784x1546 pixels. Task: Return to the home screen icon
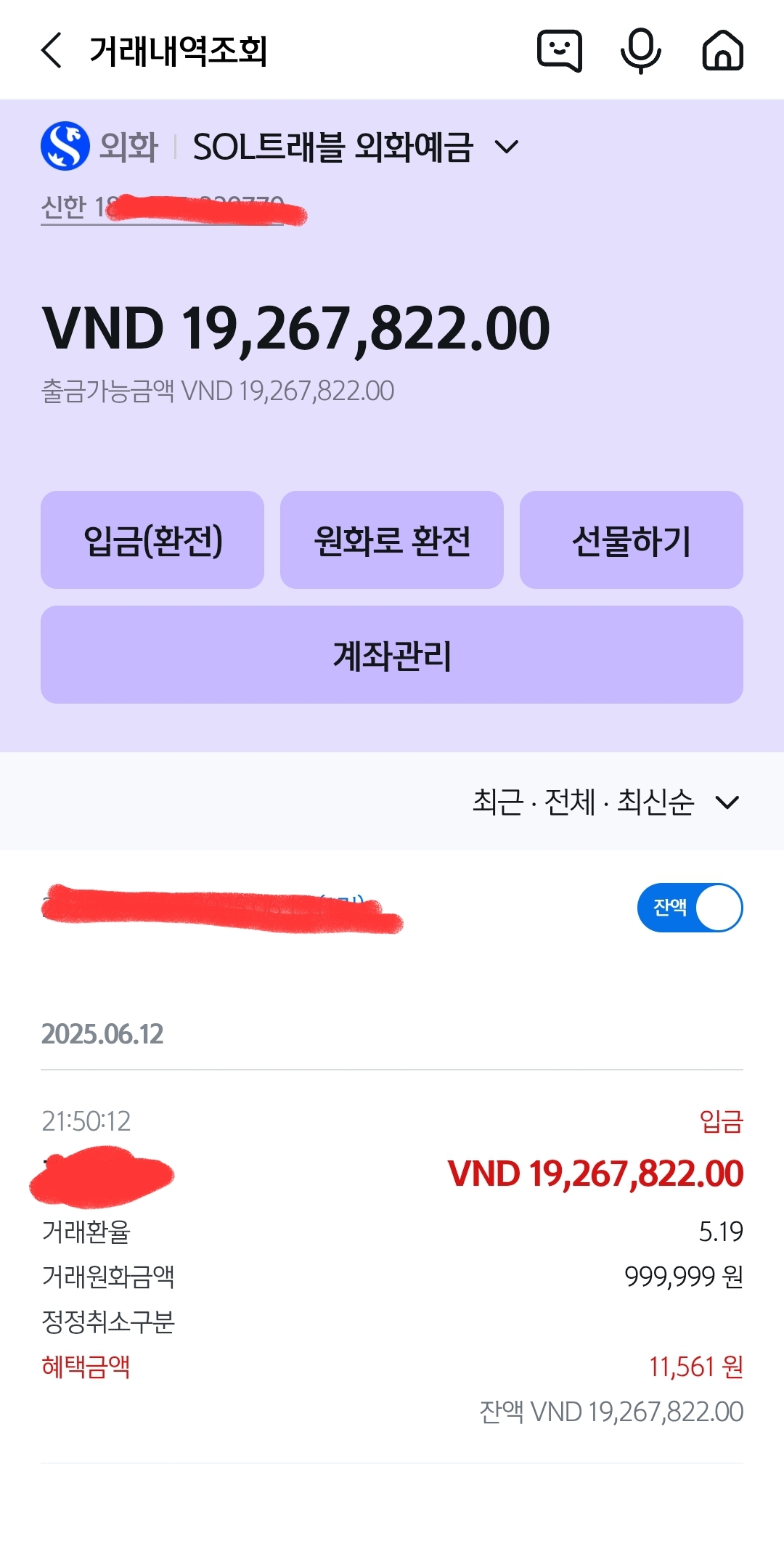[x=722, y=51]
